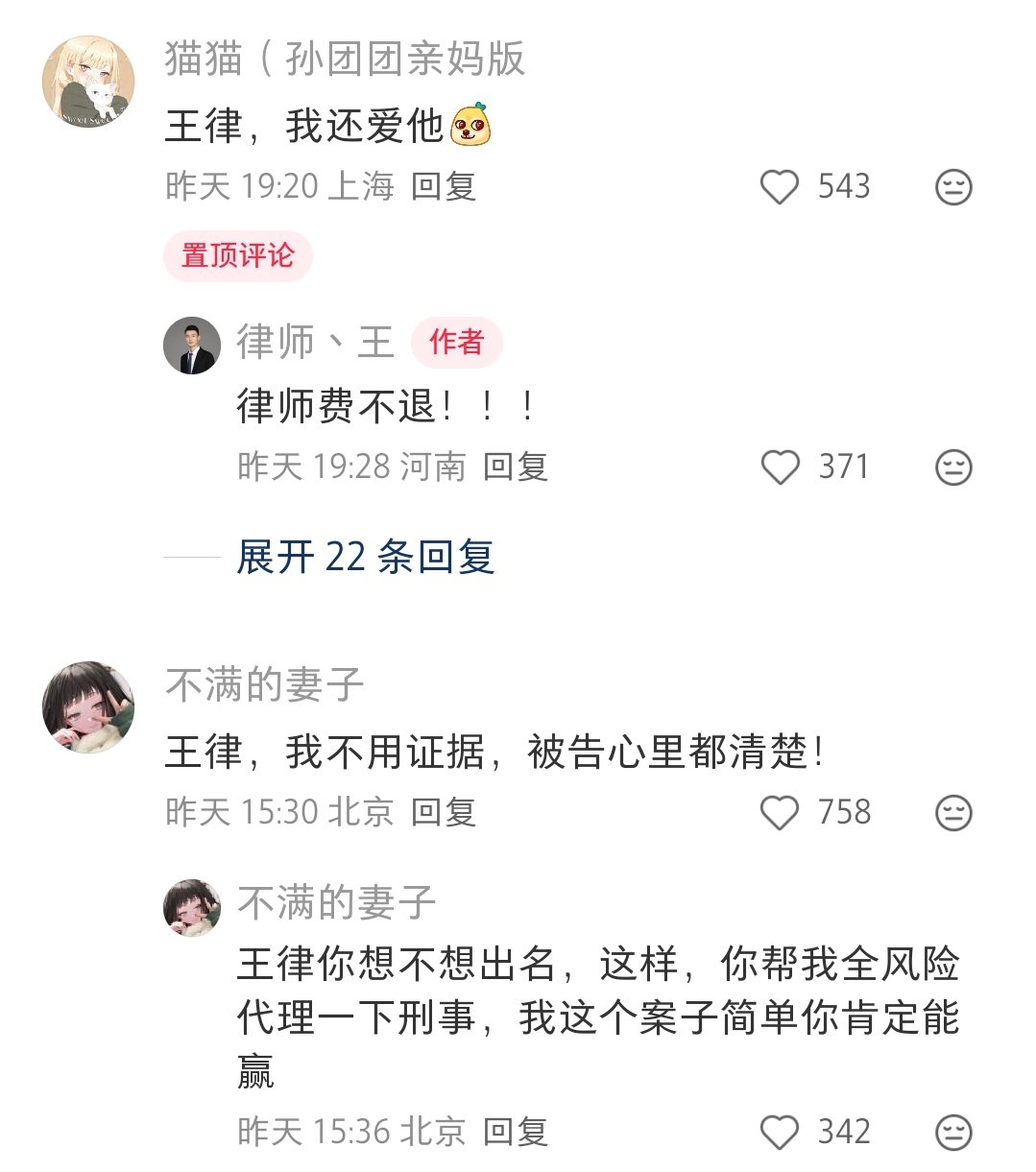Image resolution: width=1036 pixels, height=1172 pixels.
Task: Reply to 不满的妻子's 15:30 comment
Action: [x=444, y=812]
